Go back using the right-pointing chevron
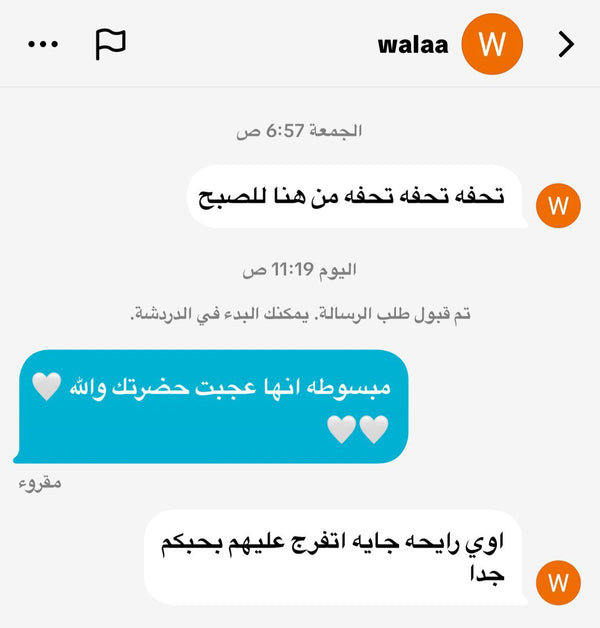Image resolution: width=600 pixels, height=628 pixels. tap(565, 44)
